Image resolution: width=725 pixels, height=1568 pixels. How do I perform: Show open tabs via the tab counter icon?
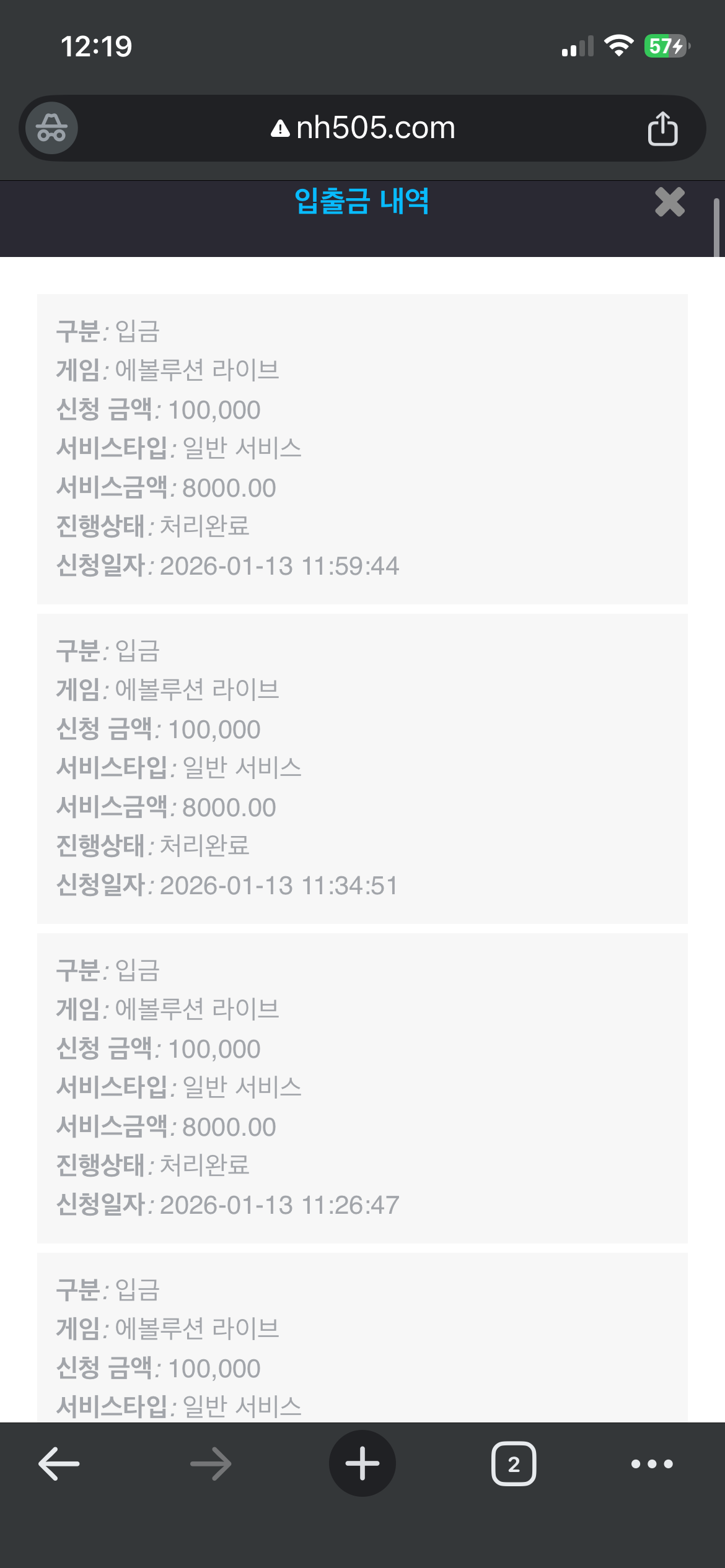tap(514, 1463)
